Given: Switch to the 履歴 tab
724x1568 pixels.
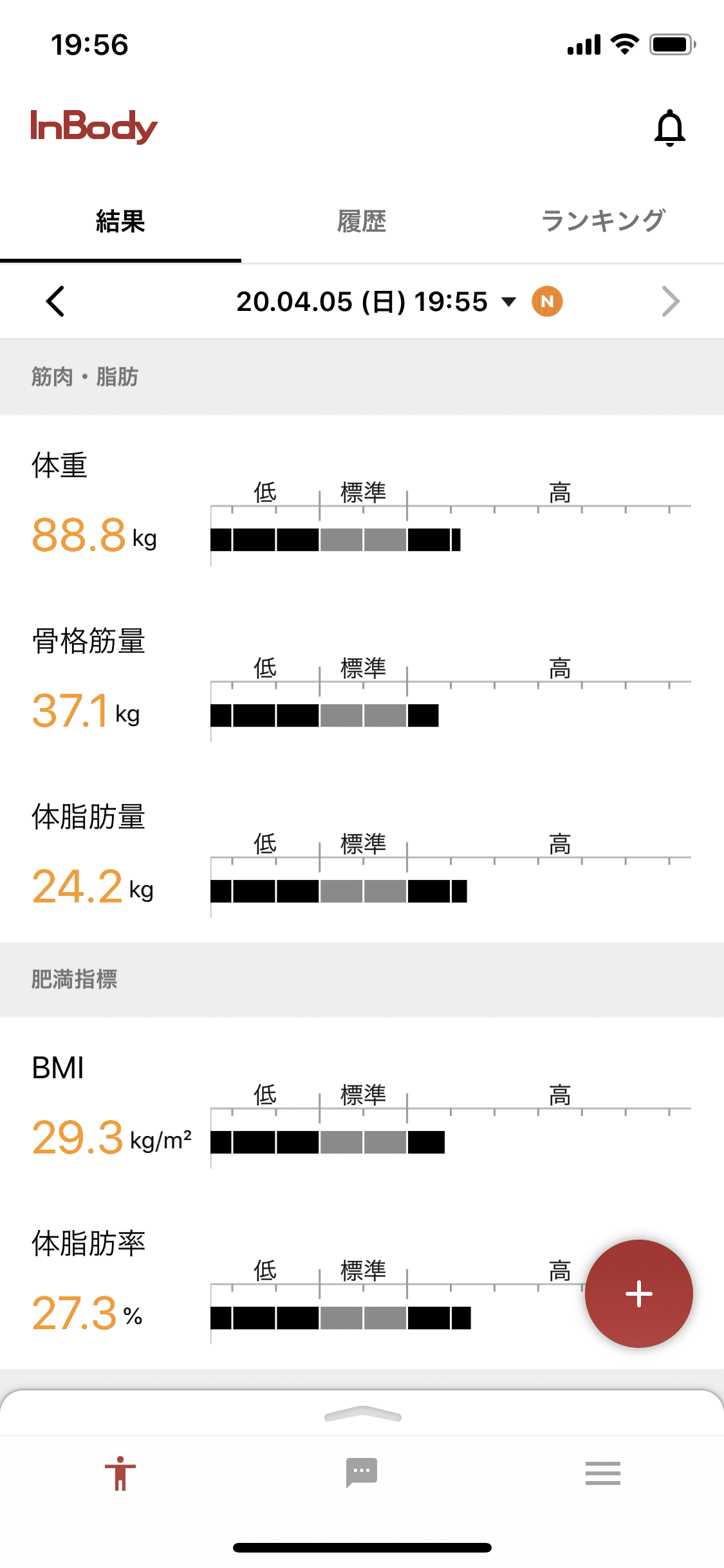Looking at the screenshot, I should point(362,221).
